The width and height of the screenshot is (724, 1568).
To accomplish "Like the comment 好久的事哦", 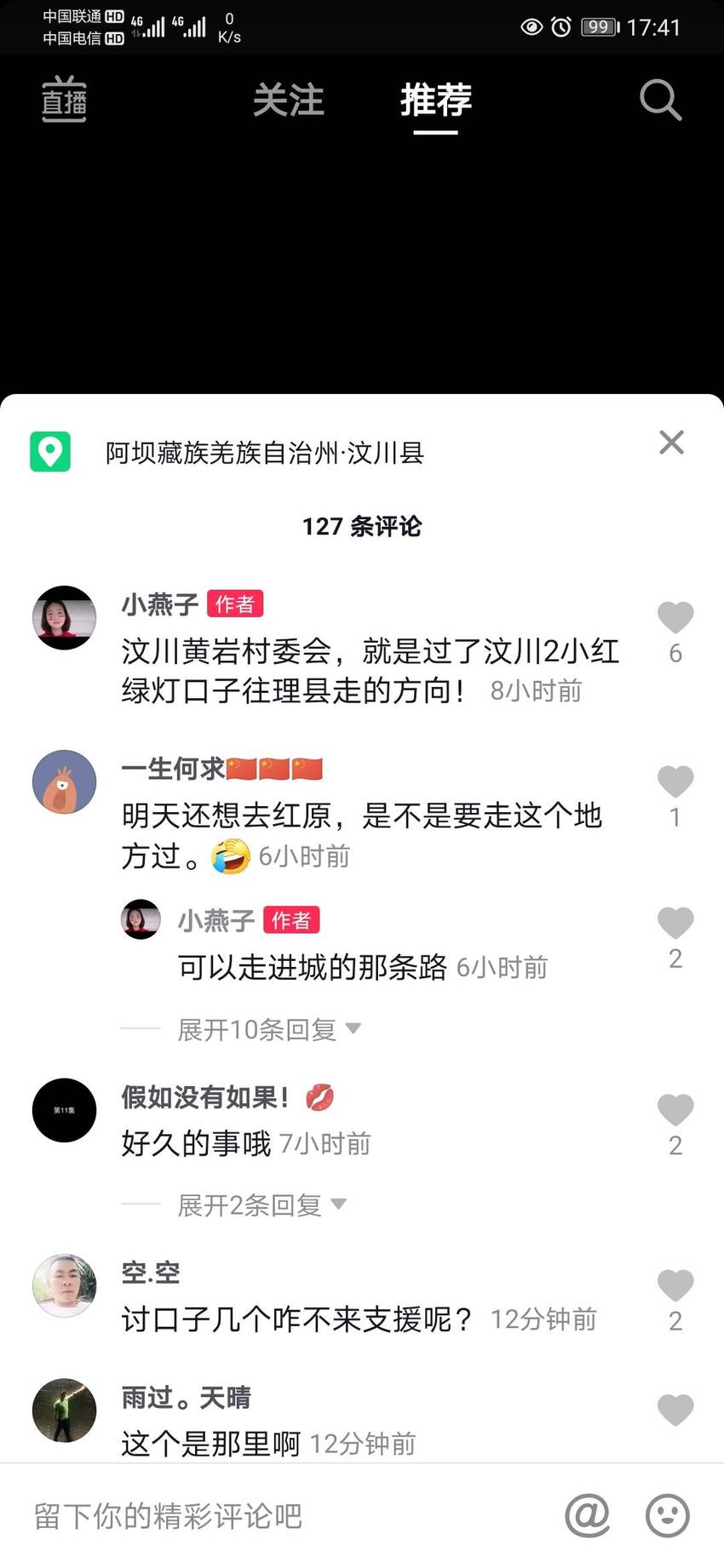I will (x=675, y=1109).
